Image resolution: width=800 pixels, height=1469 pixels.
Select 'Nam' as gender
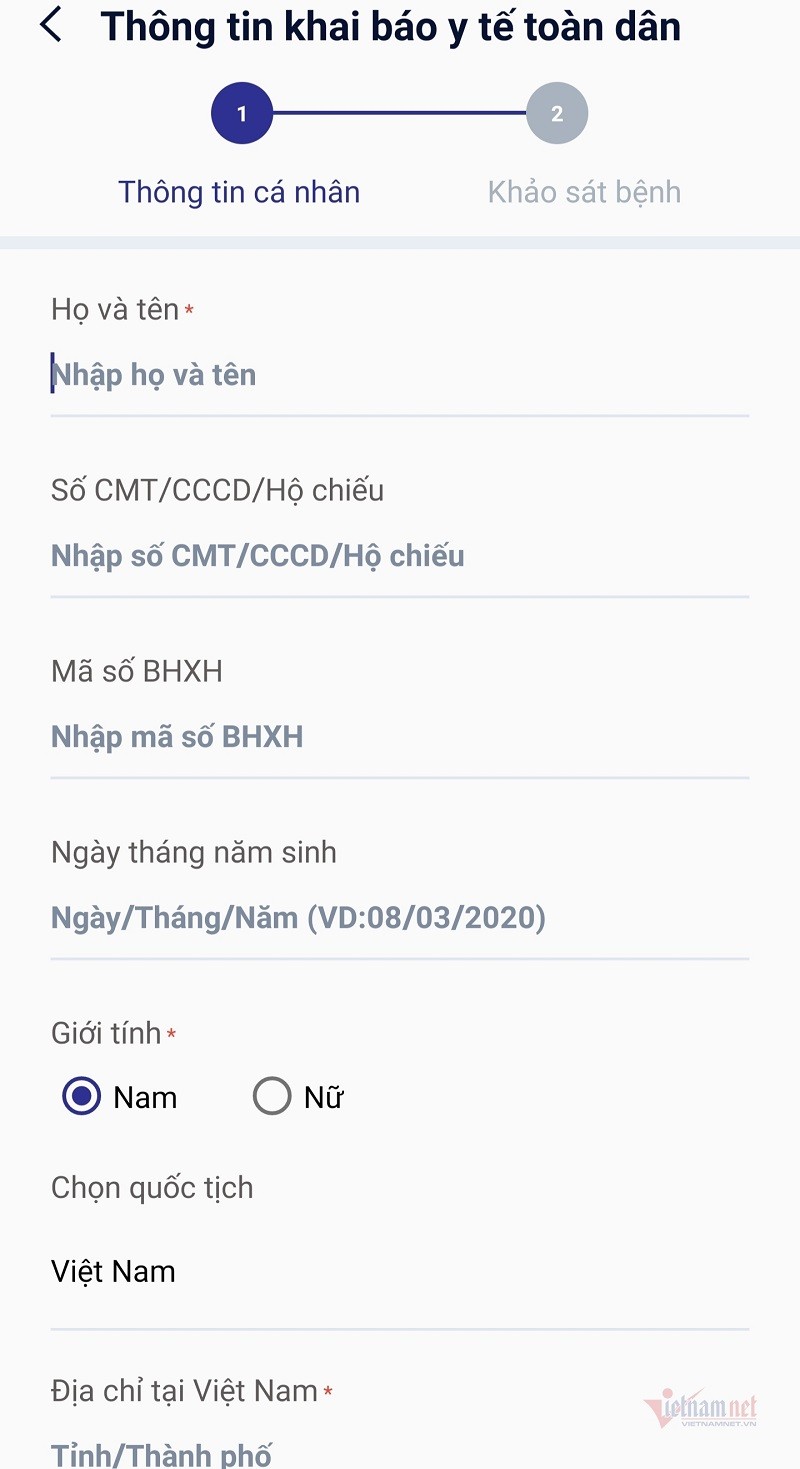coord(82,1097)
